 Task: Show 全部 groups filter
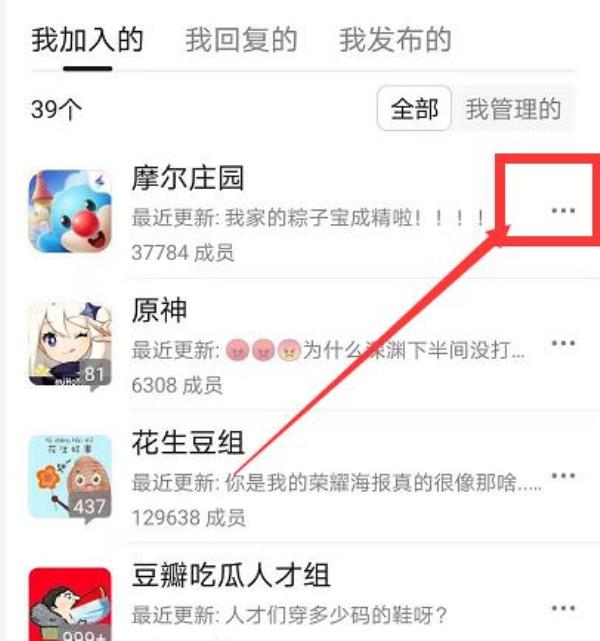[415, 109]
